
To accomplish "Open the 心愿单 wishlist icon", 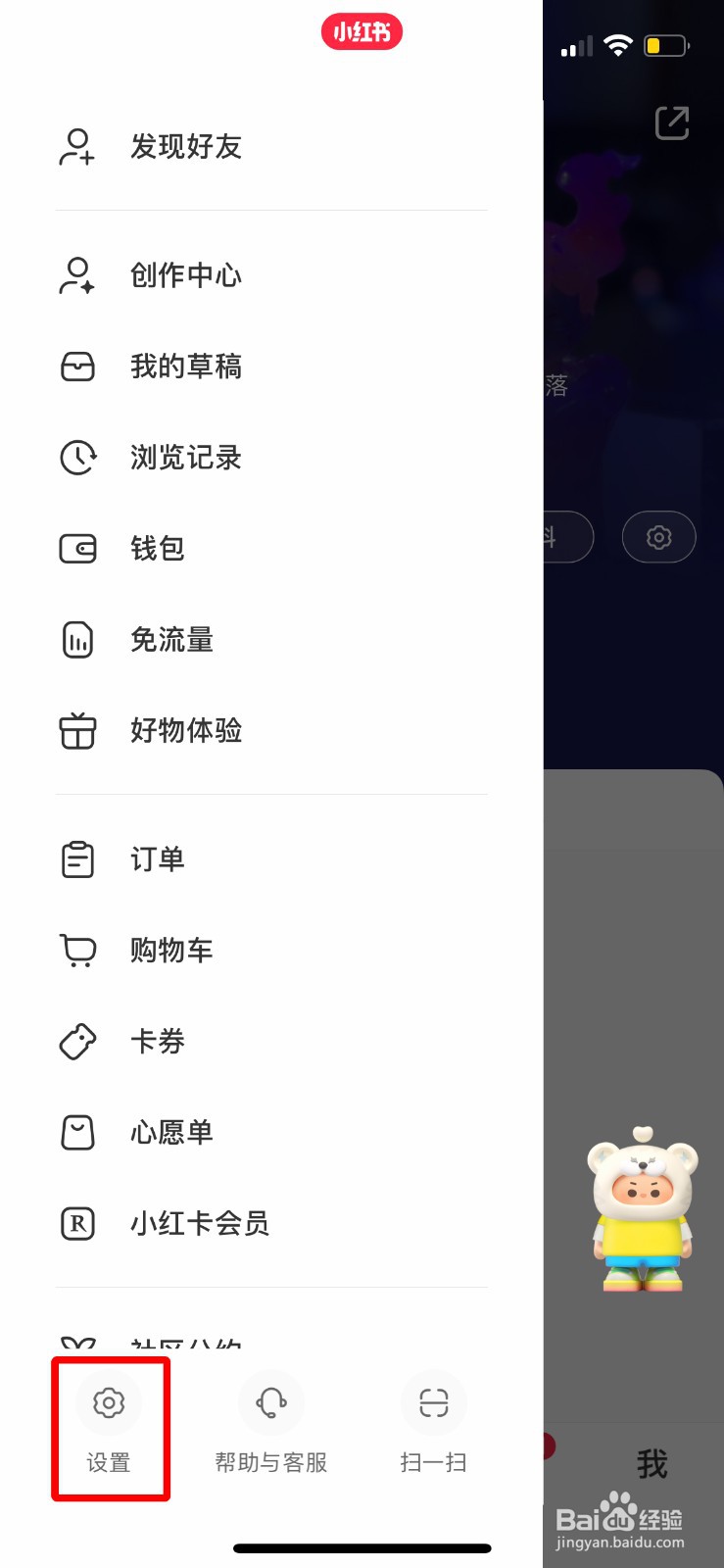I will [x=78, y=1132].
